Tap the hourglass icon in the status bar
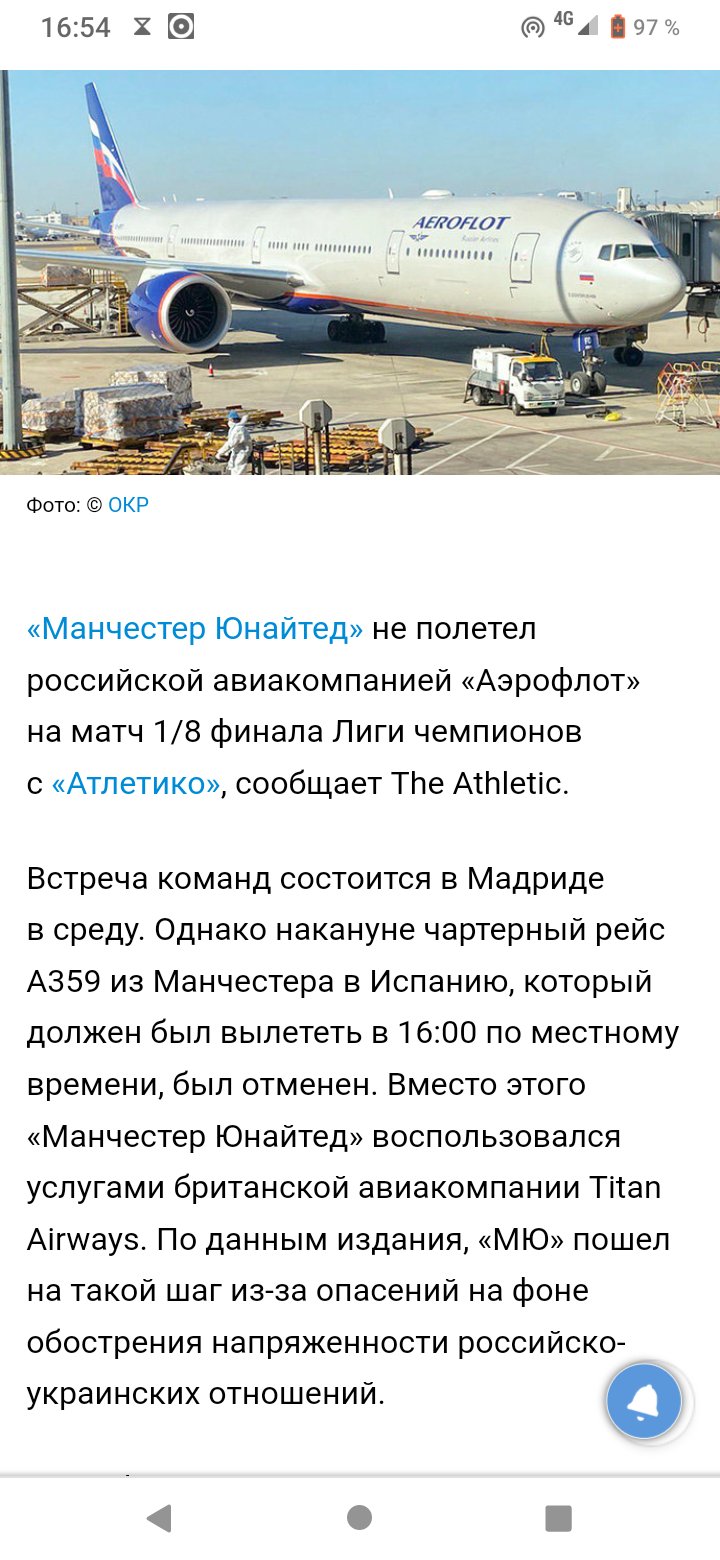 (x=143, y=28)
